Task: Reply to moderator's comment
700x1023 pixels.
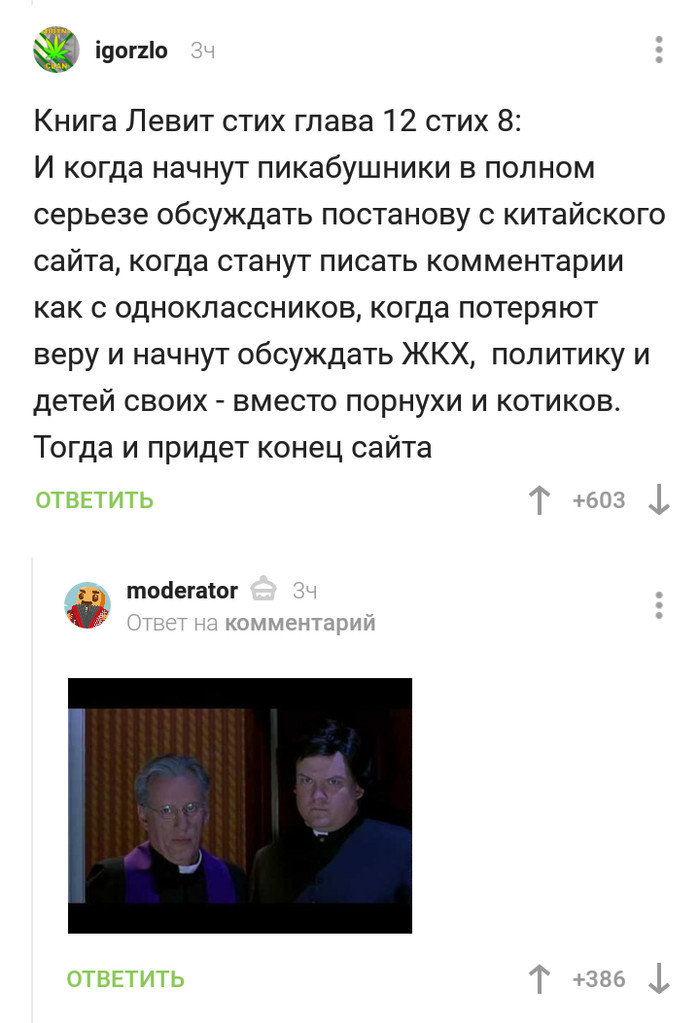Action: point(125,978)
